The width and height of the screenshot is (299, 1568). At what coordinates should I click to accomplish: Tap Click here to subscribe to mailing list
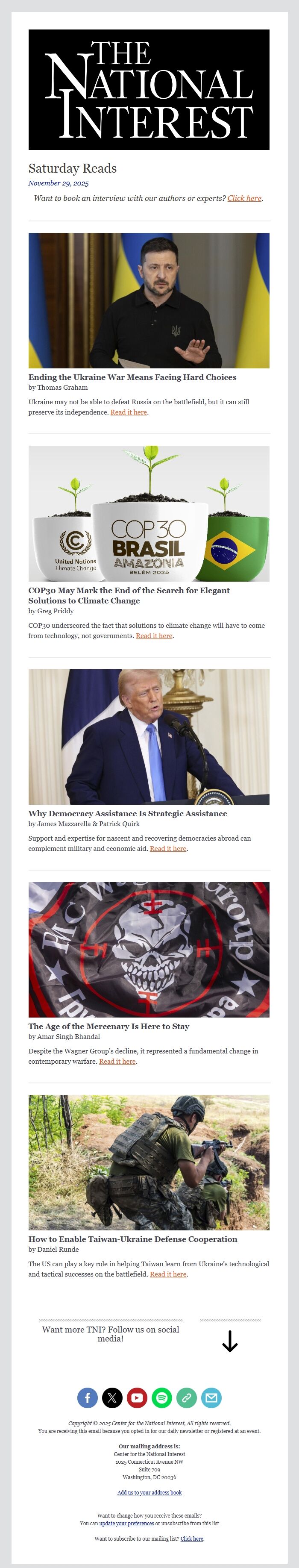pos(192,1539)
